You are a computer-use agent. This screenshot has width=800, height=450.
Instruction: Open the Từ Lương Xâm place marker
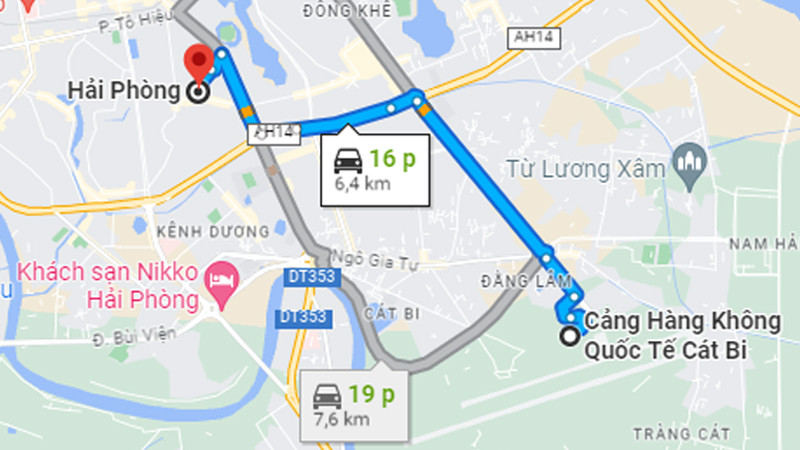pos(690,166)
